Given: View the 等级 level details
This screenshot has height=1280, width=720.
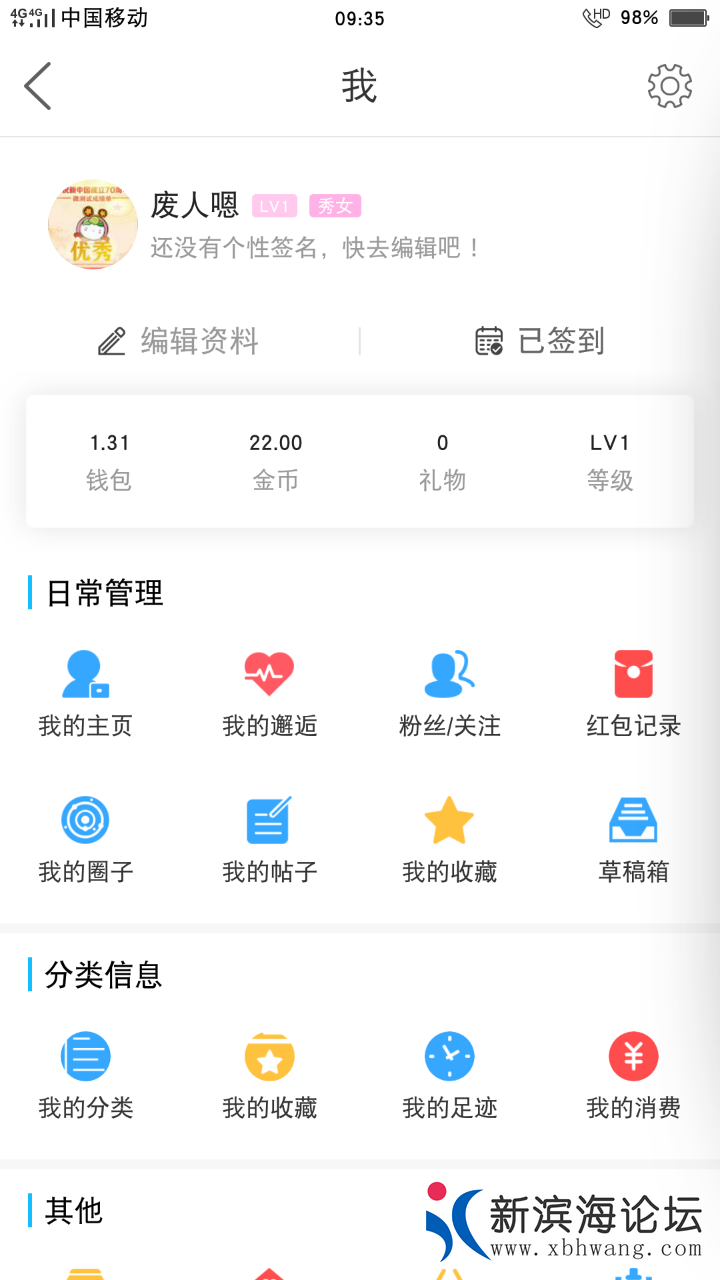Looking at the screenshot, I should tap(610, 461).
